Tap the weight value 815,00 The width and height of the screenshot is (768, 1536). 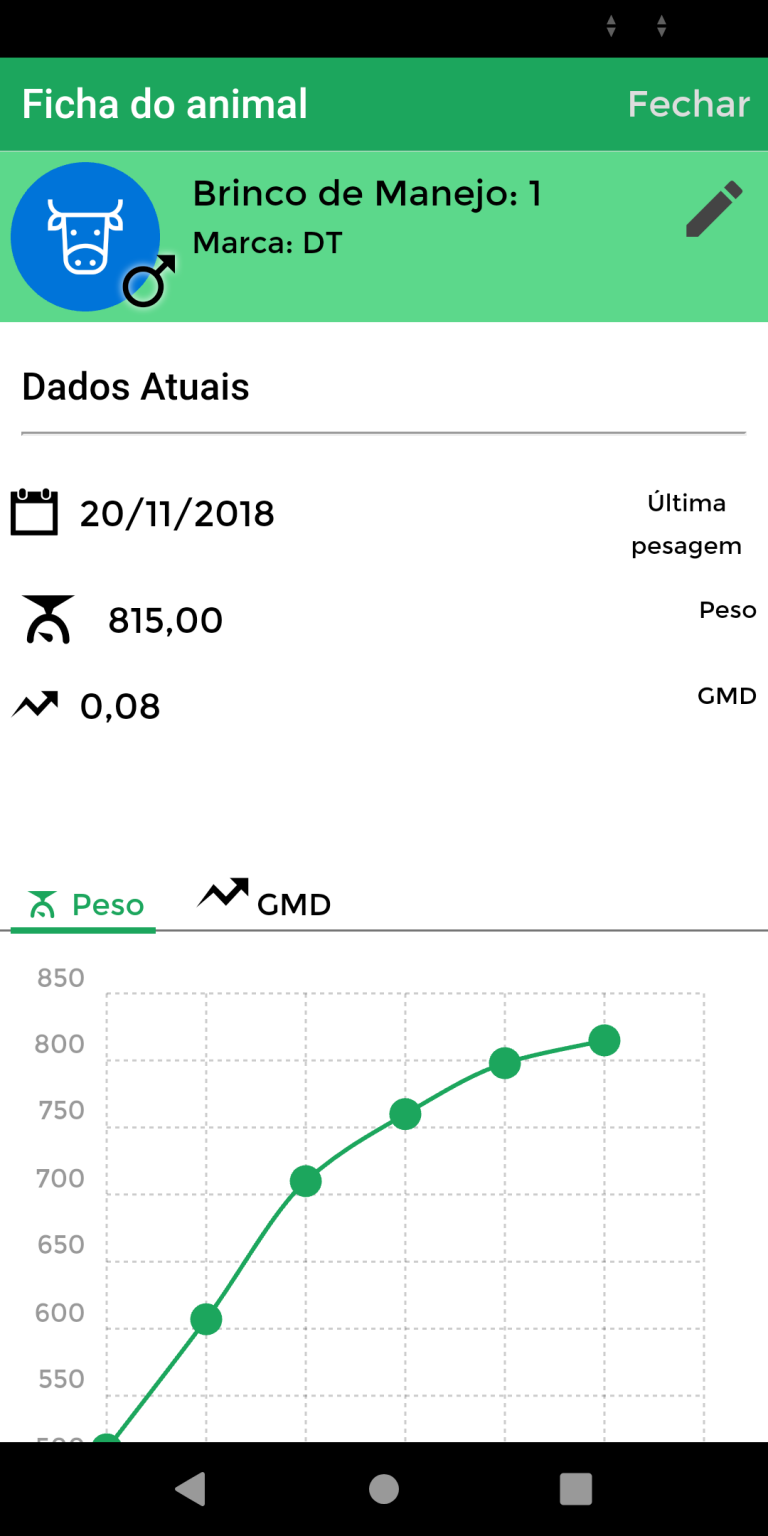tap(165, 618)
